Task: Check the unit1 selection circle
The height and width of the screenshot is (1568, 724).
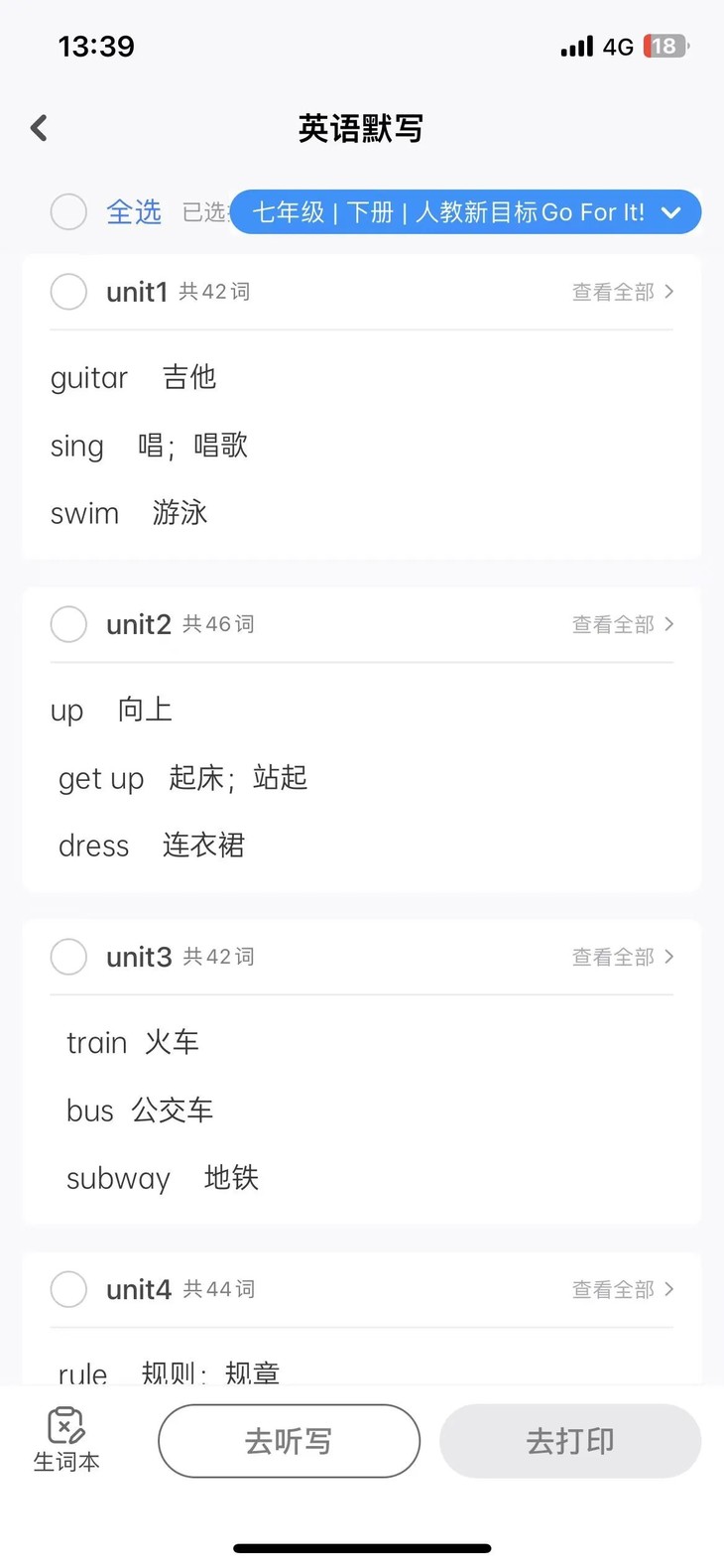Action: coord(68,292)
